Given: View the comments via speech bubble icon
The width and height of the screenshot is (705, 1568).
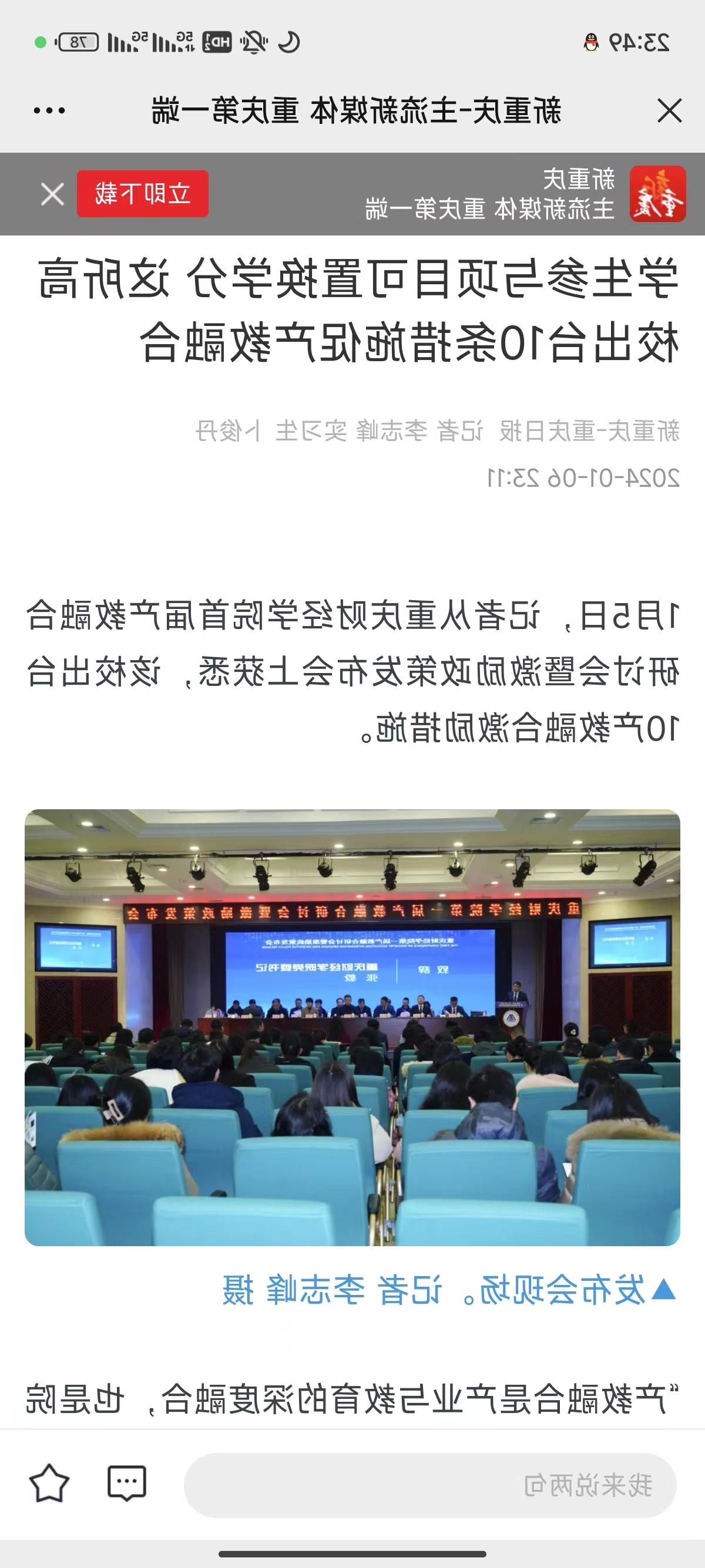Looking at the screenshot, I should pyautogui.click(x=127, y=1482).
